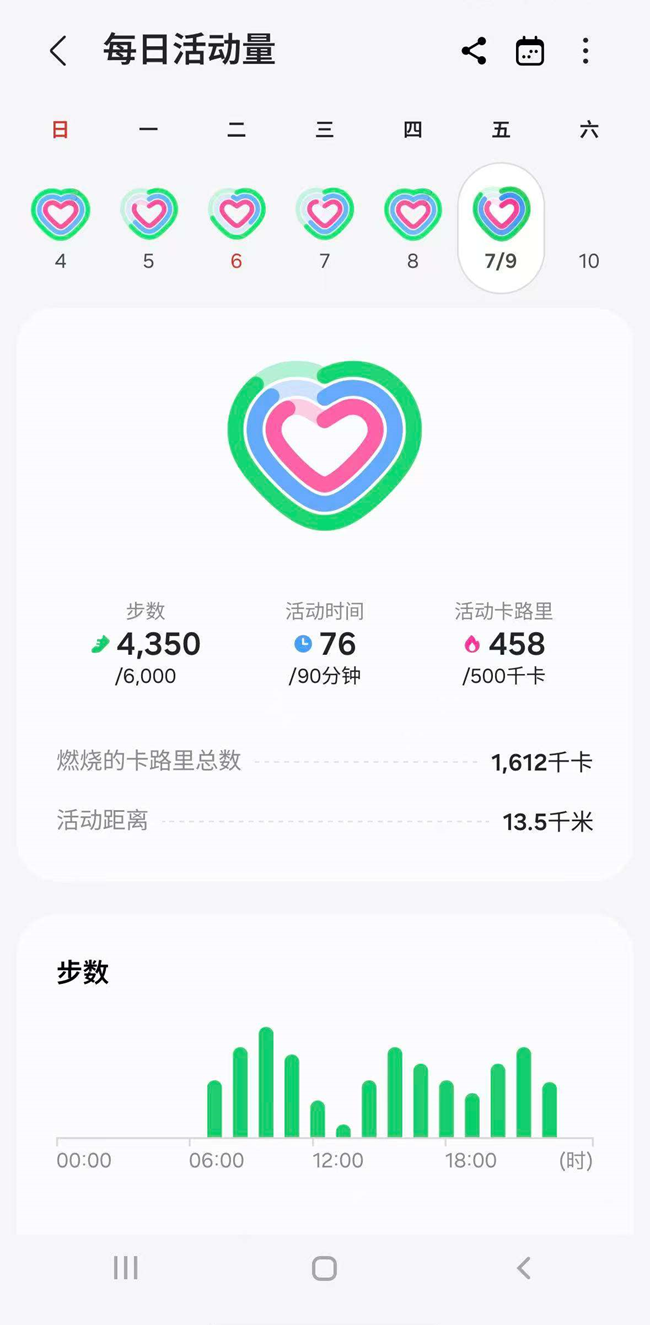This screenshot has width=650, height=1325.
Task: Select Thursday the 8th heart
Action: coord(413,214)
